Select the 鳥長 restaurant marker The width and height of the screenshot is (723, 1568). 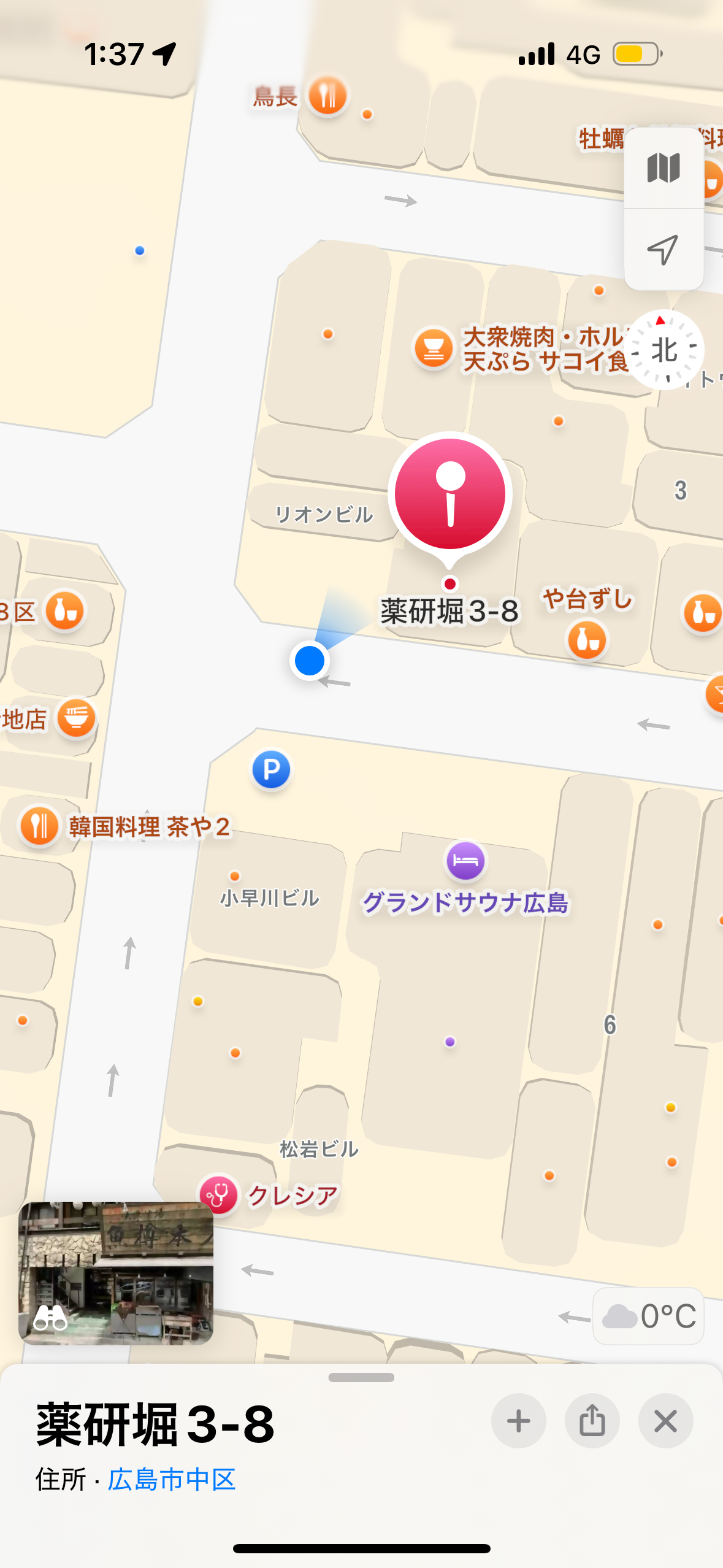pos(327,96)
